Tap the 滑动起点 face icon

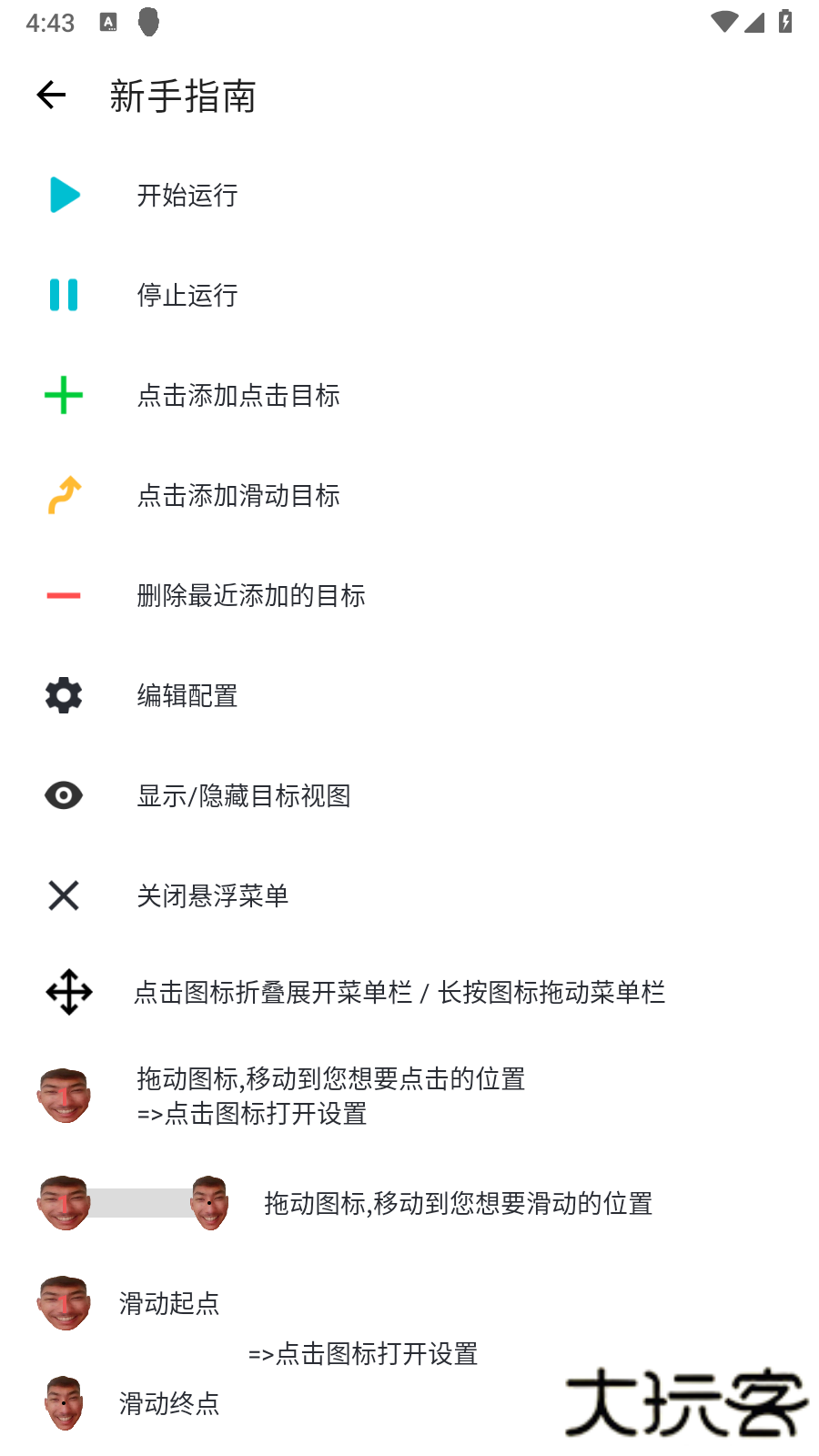pos(62,1303)
